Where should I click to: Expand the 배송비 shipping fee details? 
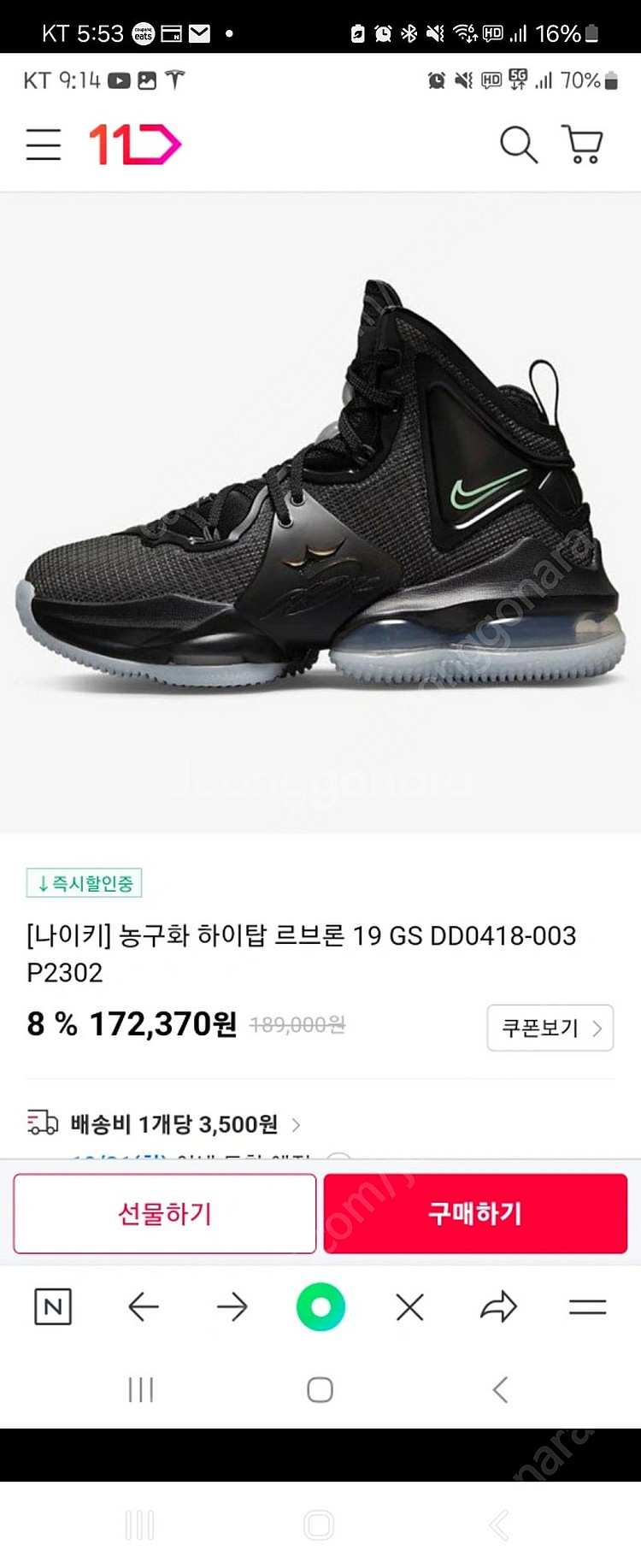[296, 1124]
